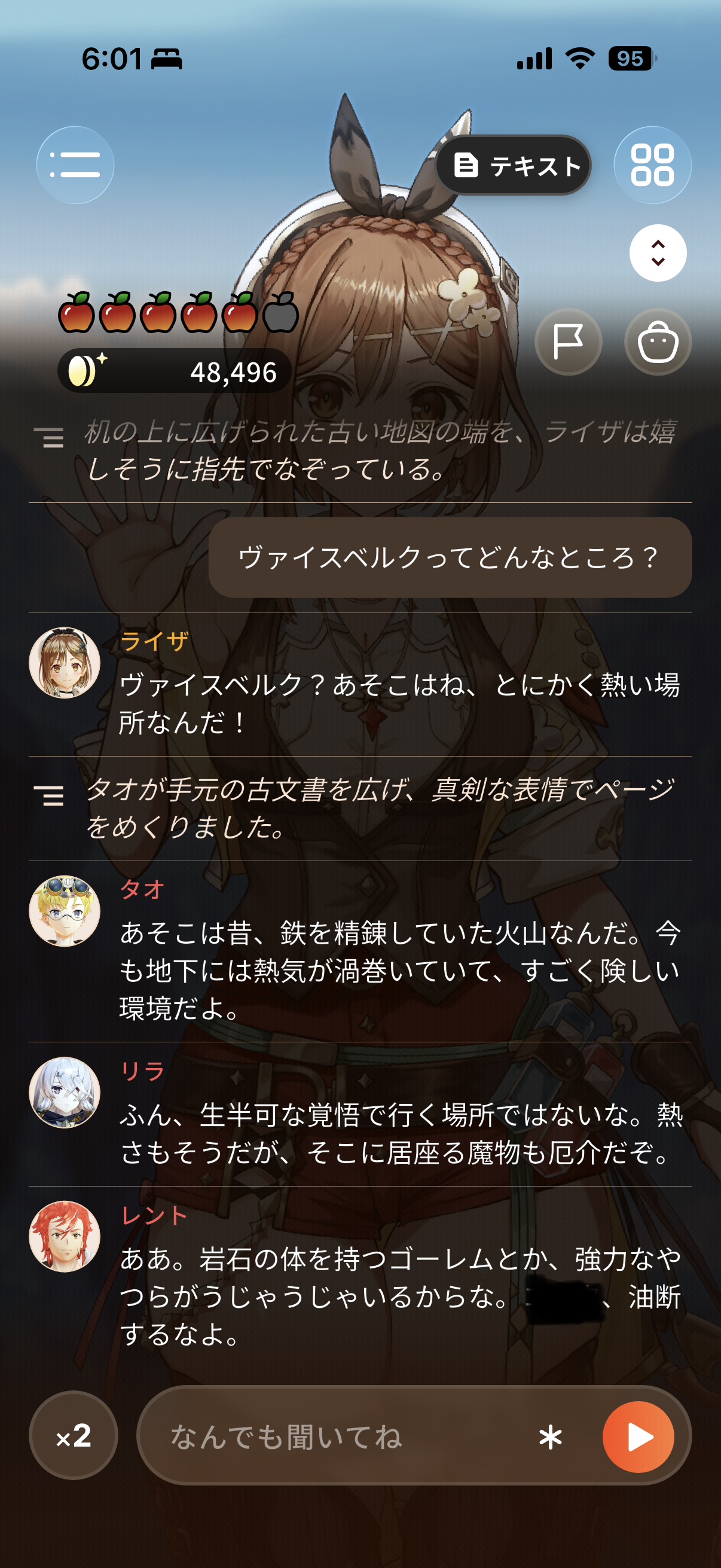This screenshot has height=1568, width=721.
Task: Tap the asterisk icon in input bar
Action: tap(550, 1437)
